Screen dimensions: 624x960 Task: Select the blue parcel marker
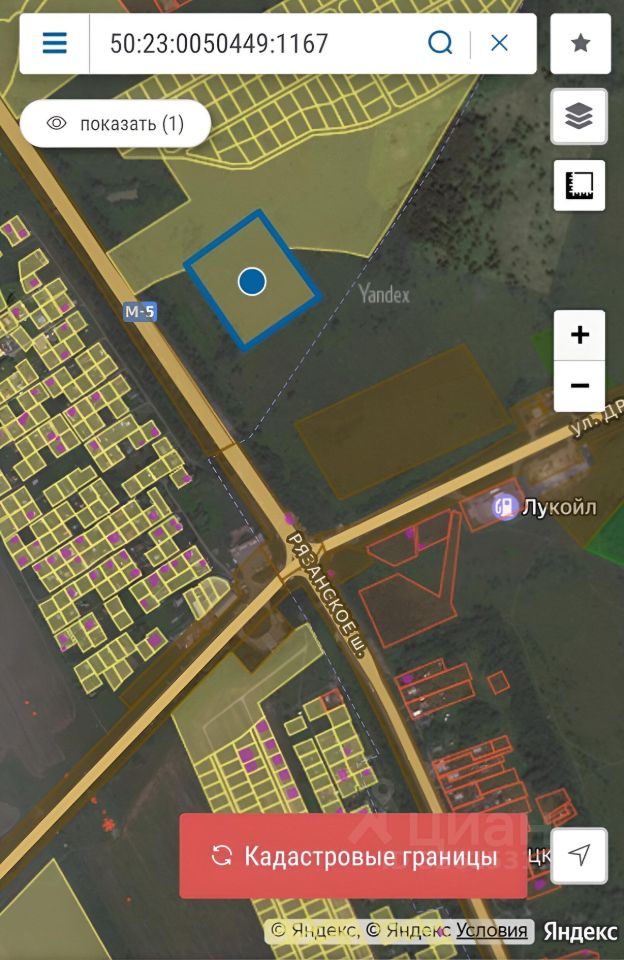[x=252, y=281]
